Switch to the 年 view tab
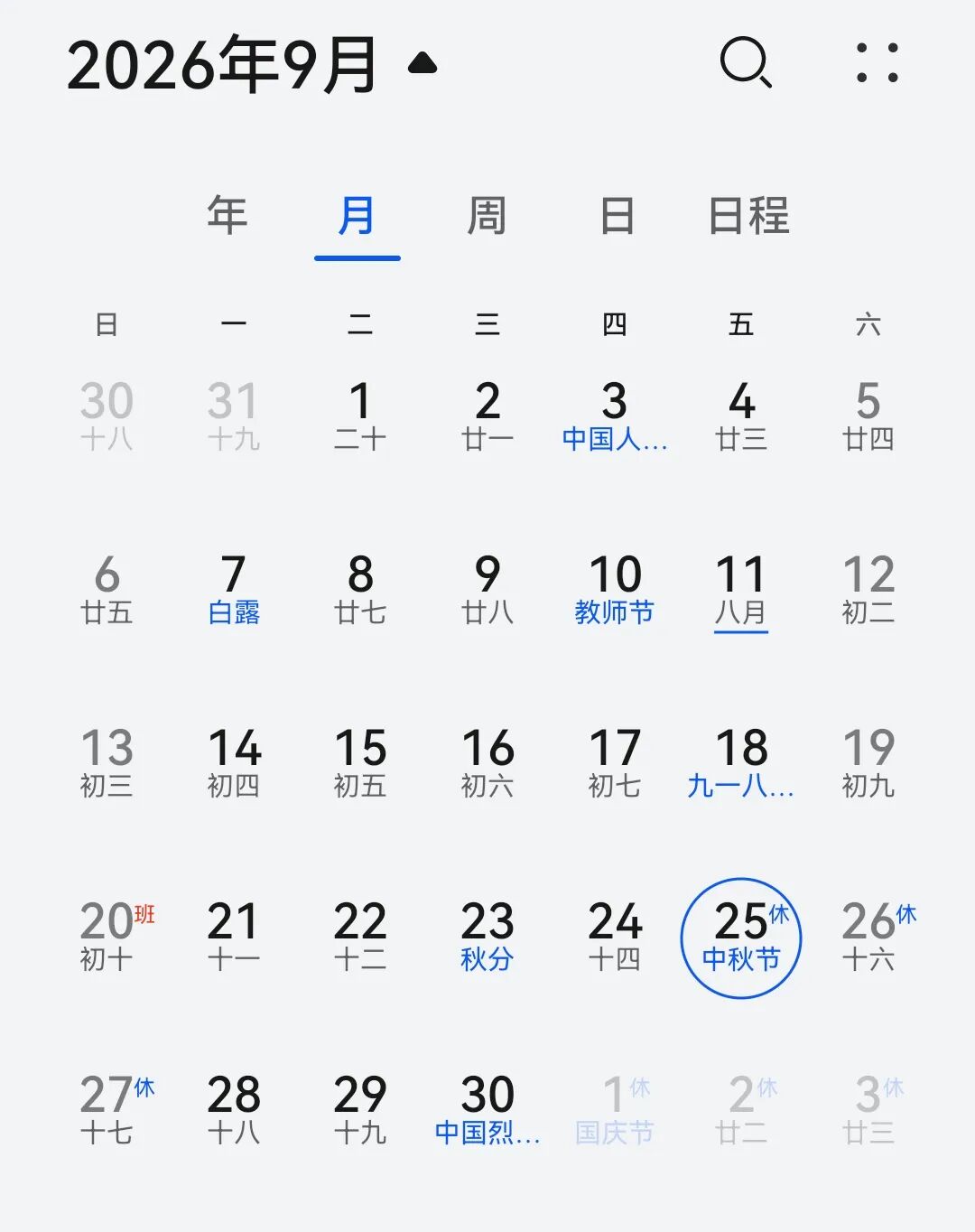This screenshot has width=975, height=1232. tap(227, 217)
